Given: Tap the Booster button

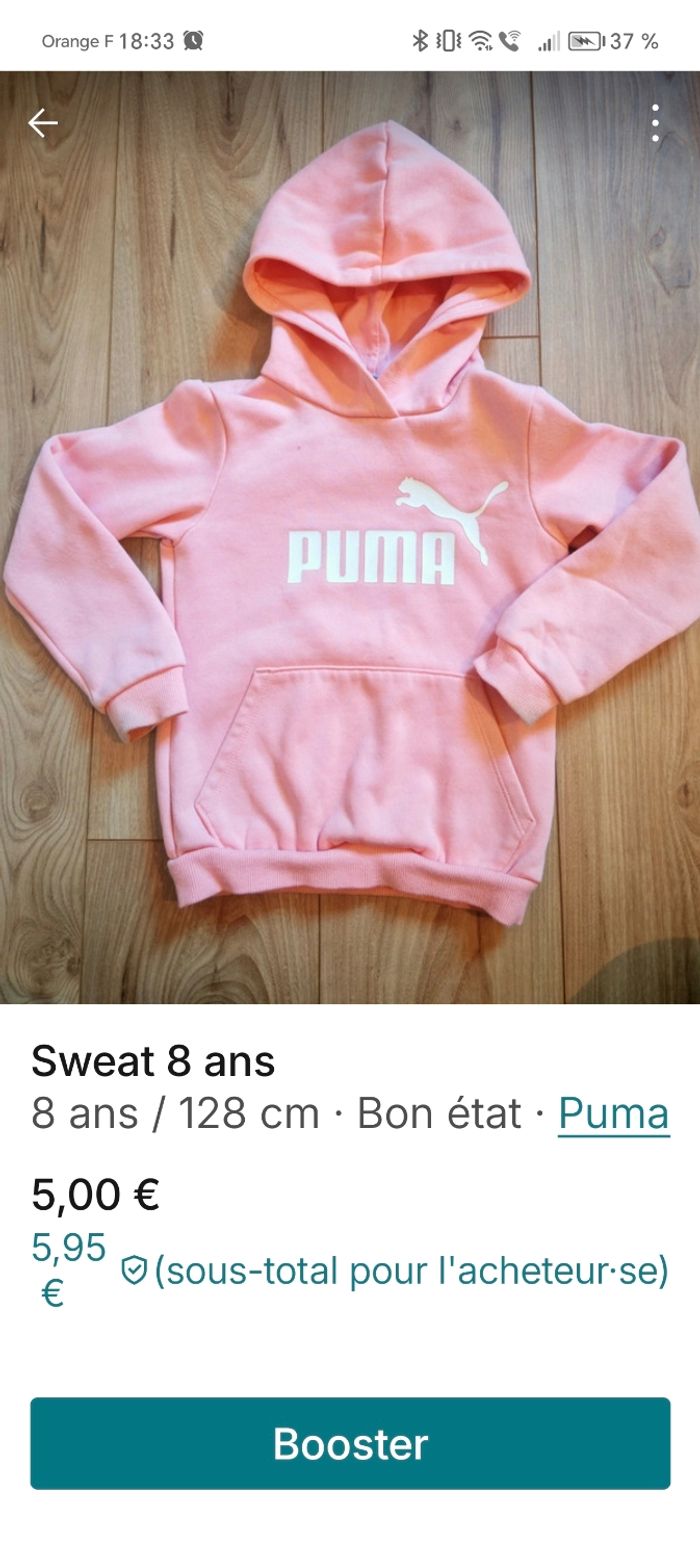Looking at the screenshot, I should [350, 1443].
